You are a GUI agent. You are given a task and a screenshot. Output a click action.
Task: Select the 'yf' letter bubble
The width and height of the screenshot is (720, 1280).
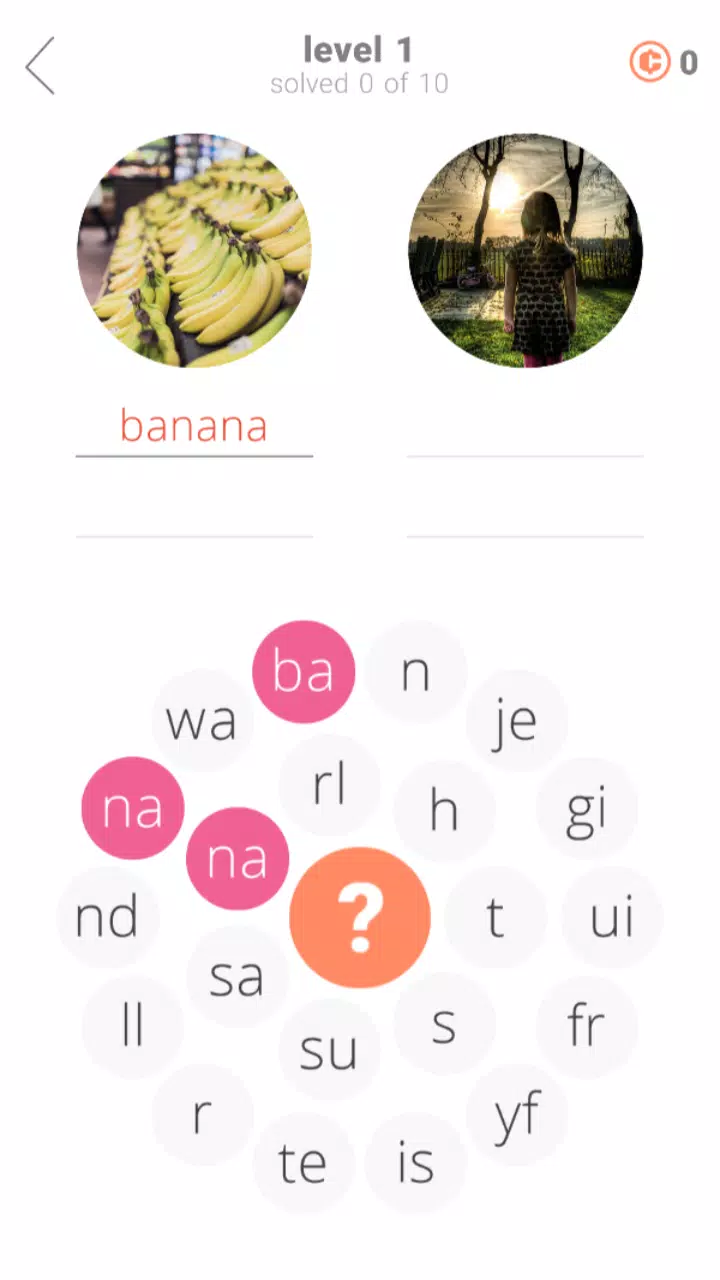click(516, 1115)
